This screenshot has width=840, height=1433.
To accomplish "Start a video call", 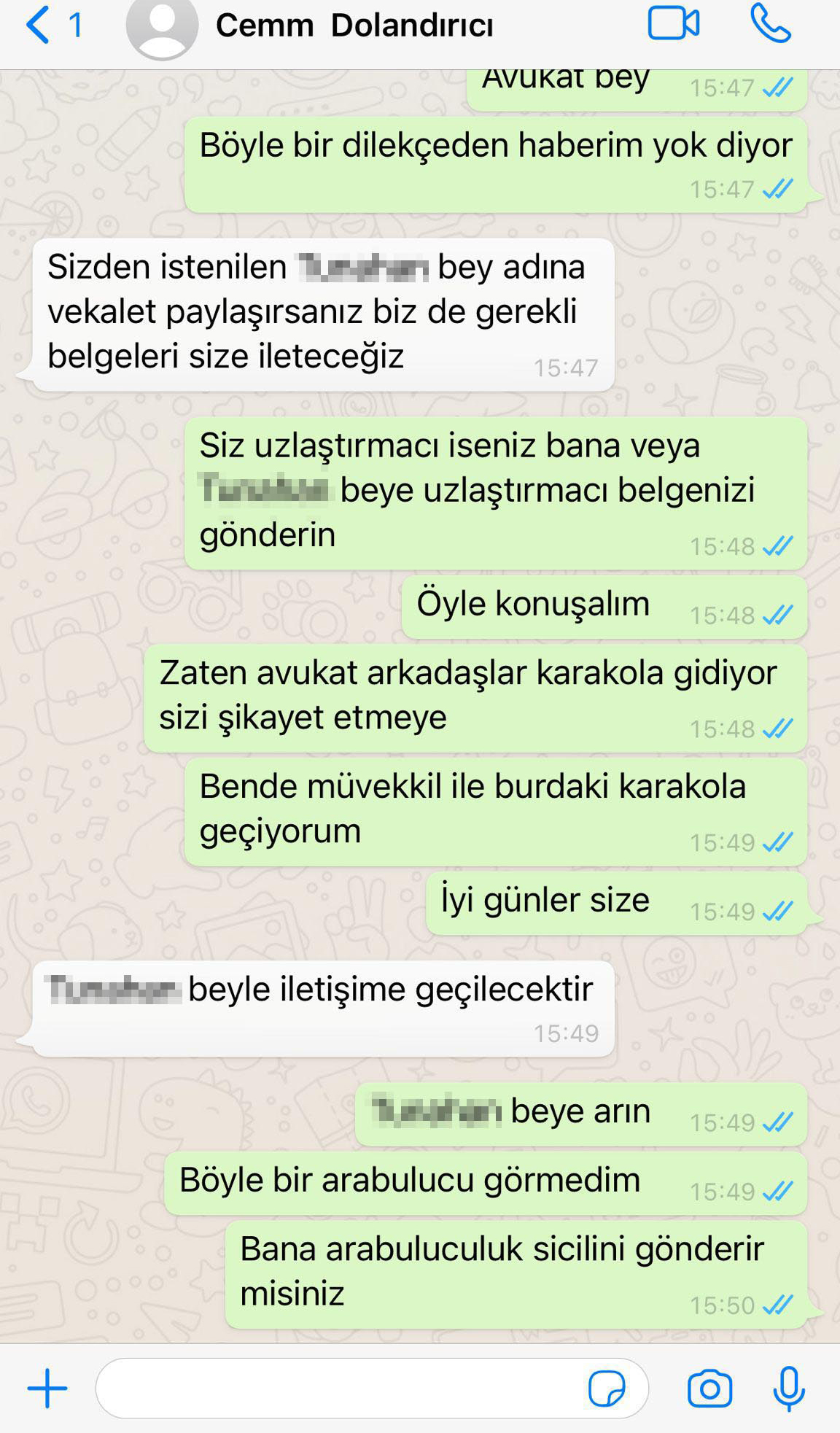I will (x=673, y=23).
